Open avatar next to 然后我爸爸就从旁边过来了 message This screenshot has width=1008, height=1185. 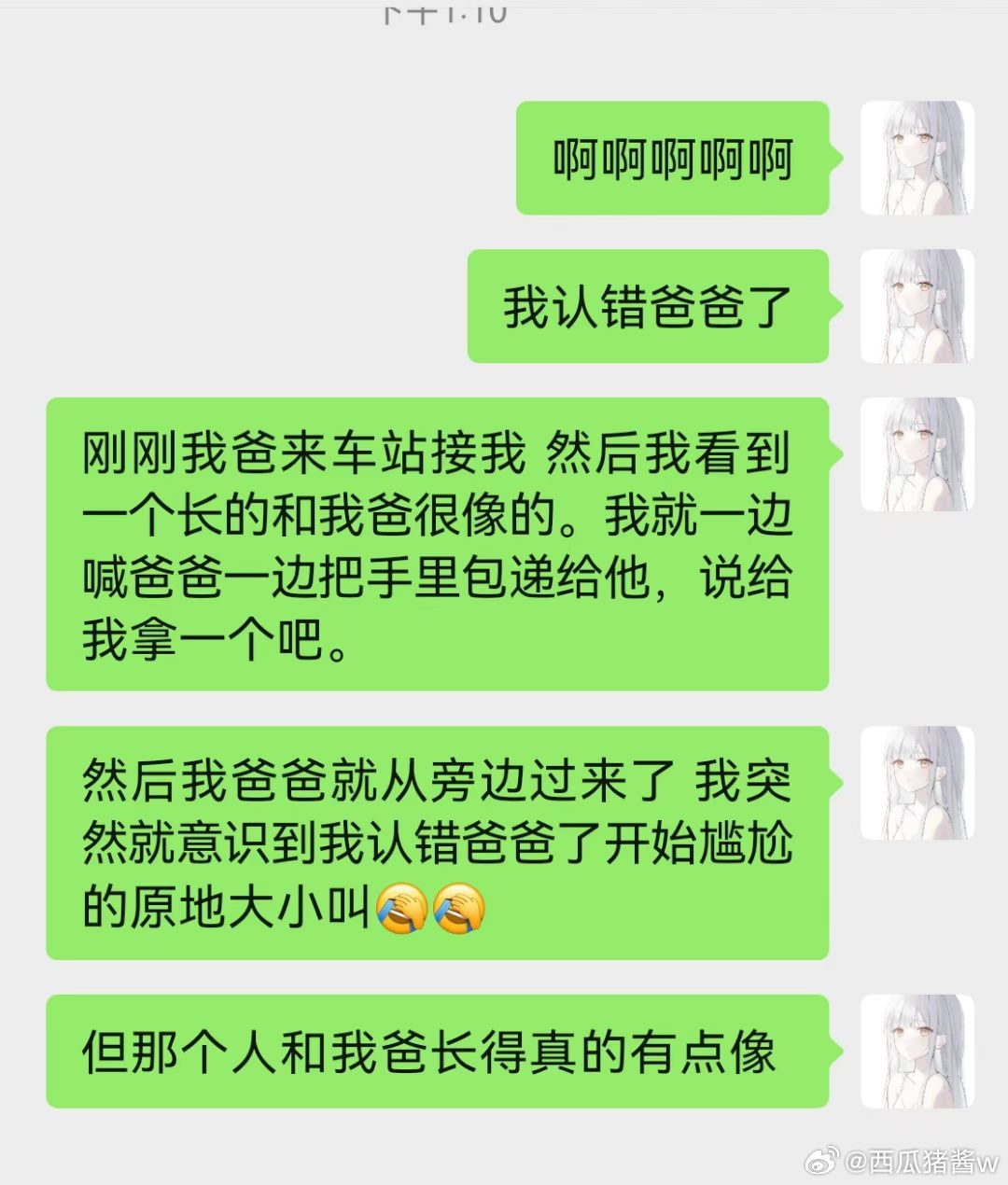click(x=917, y=783)
